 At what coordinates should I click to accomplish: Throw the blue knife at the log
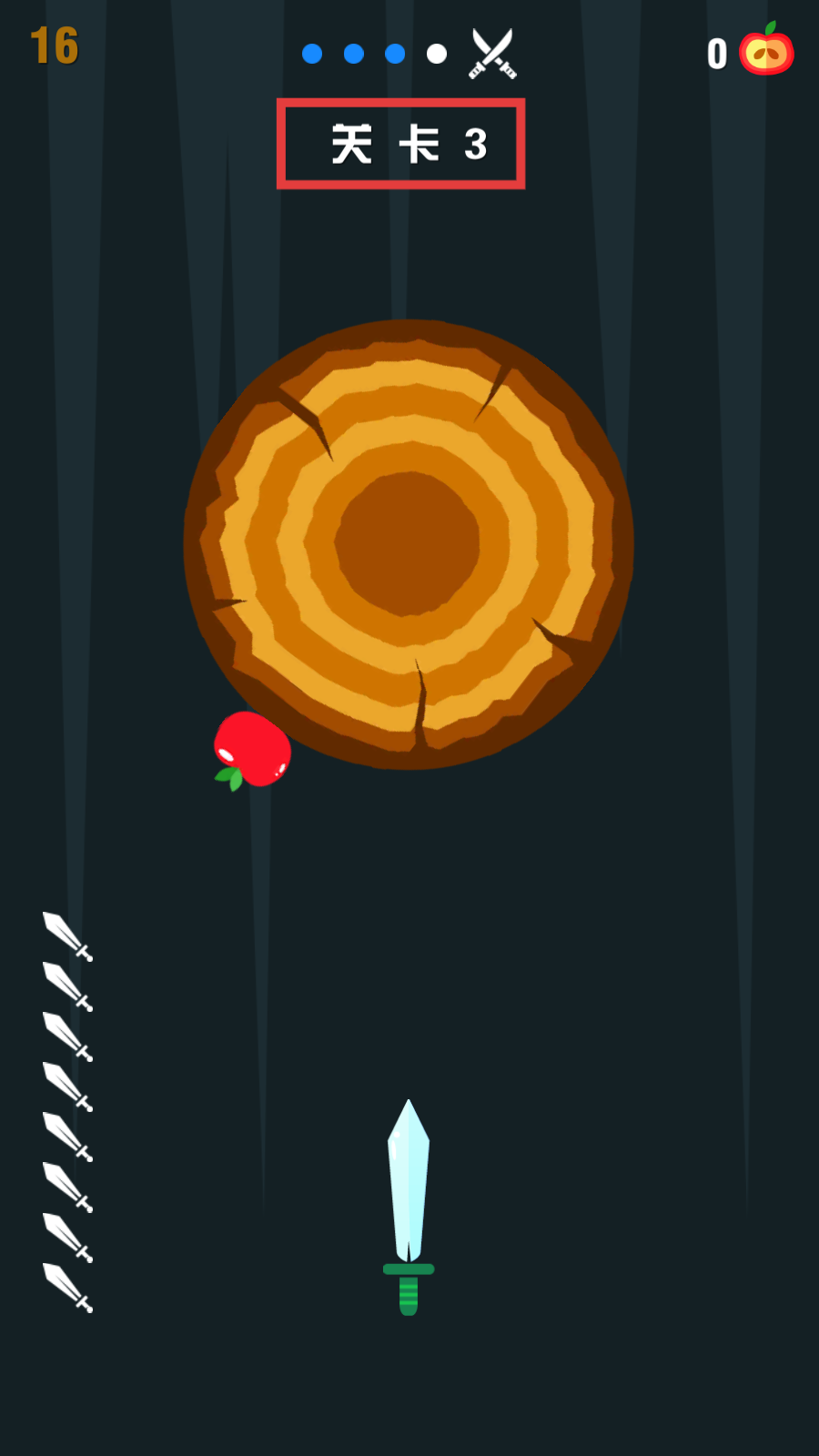[x=409, y=1206]
